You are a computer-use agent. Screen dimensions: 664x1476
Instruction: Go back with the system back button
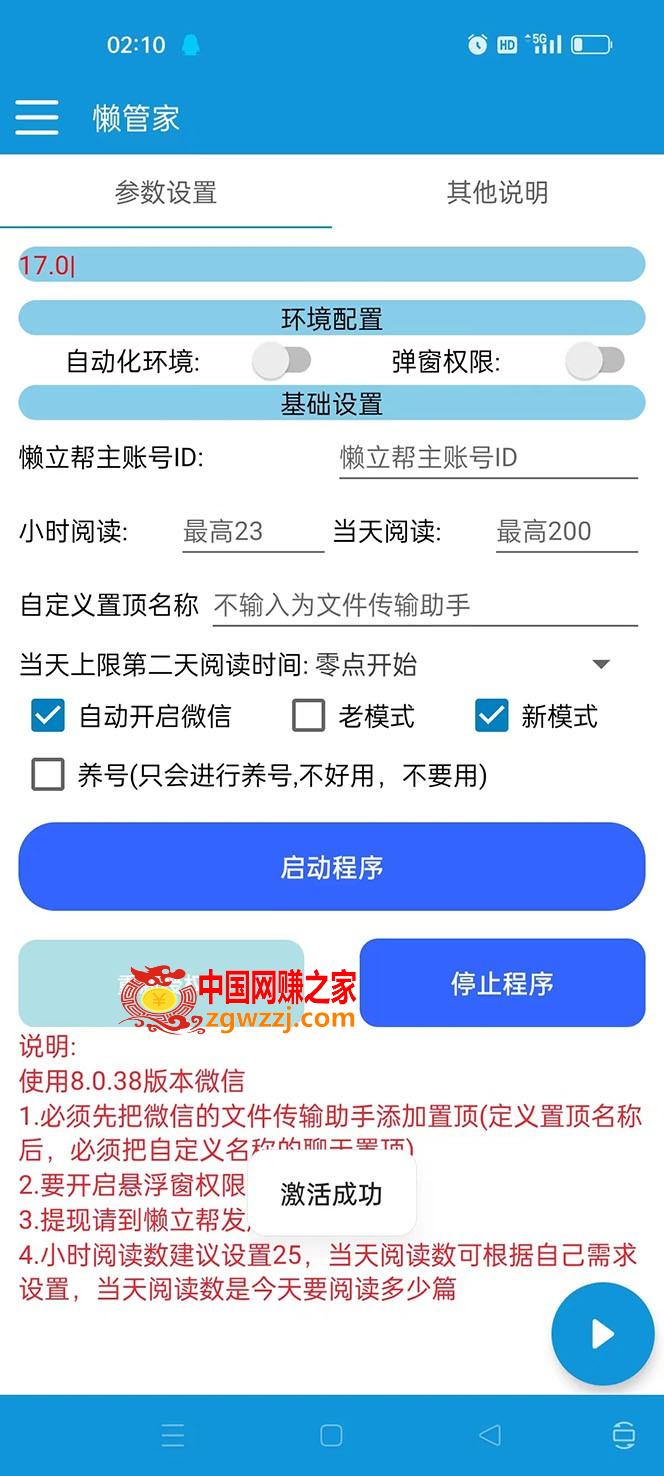click(x=489, y=1436)
